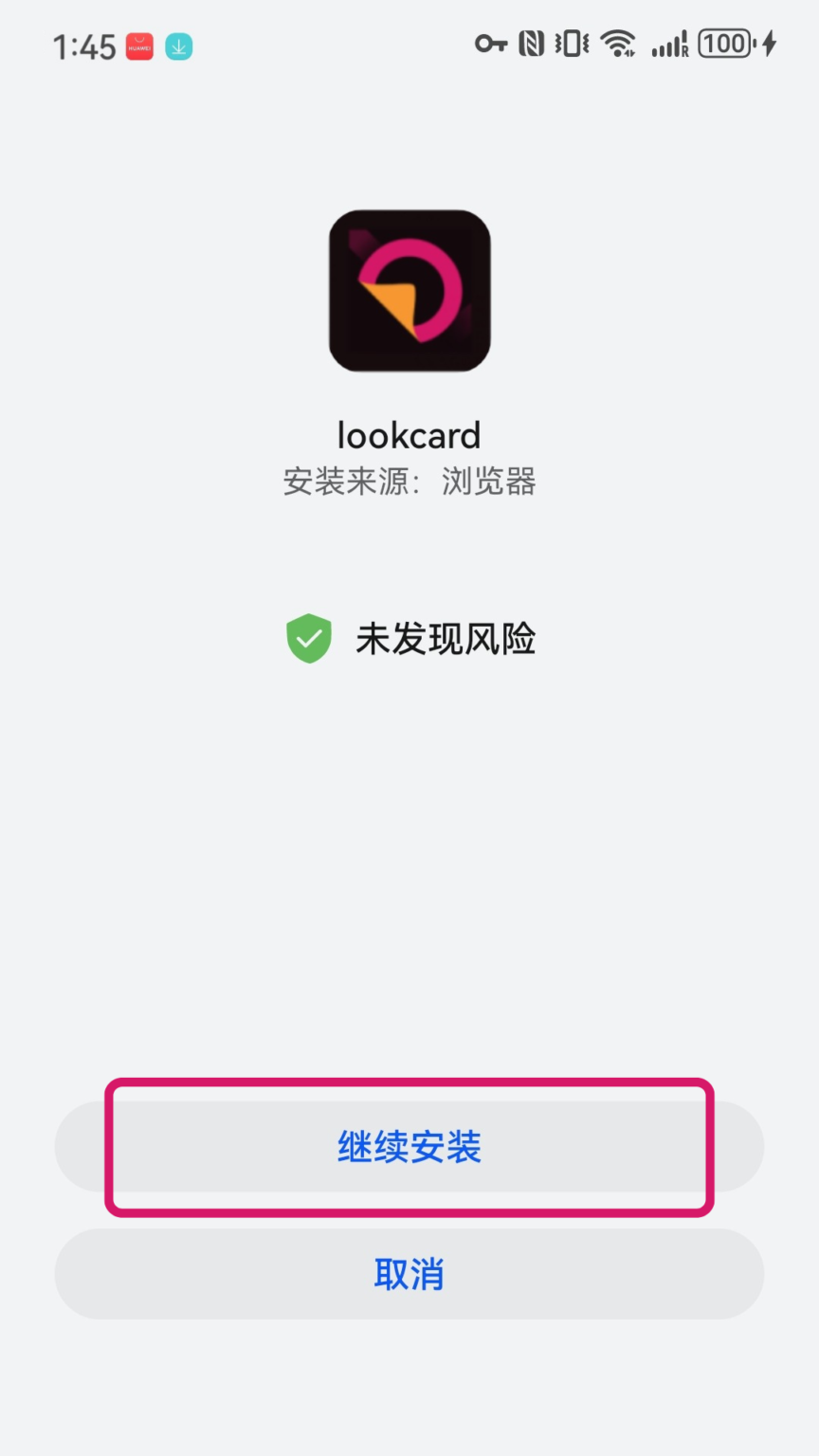Tap the lookcard app name text
This screenshot has height=1456, width=819.
(409, 434)
